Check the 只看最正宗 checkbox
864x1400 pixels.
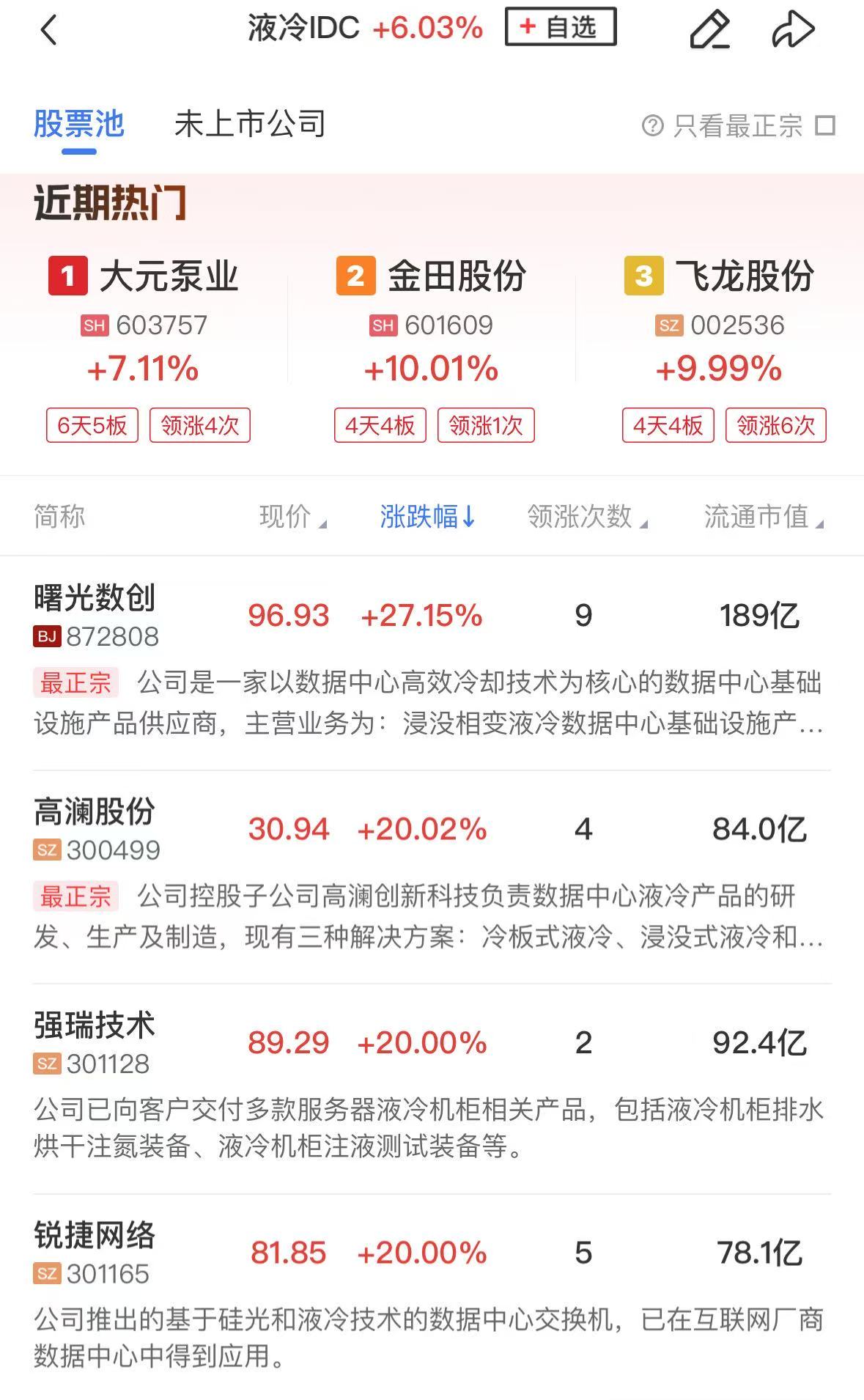[x=825, y=125]
